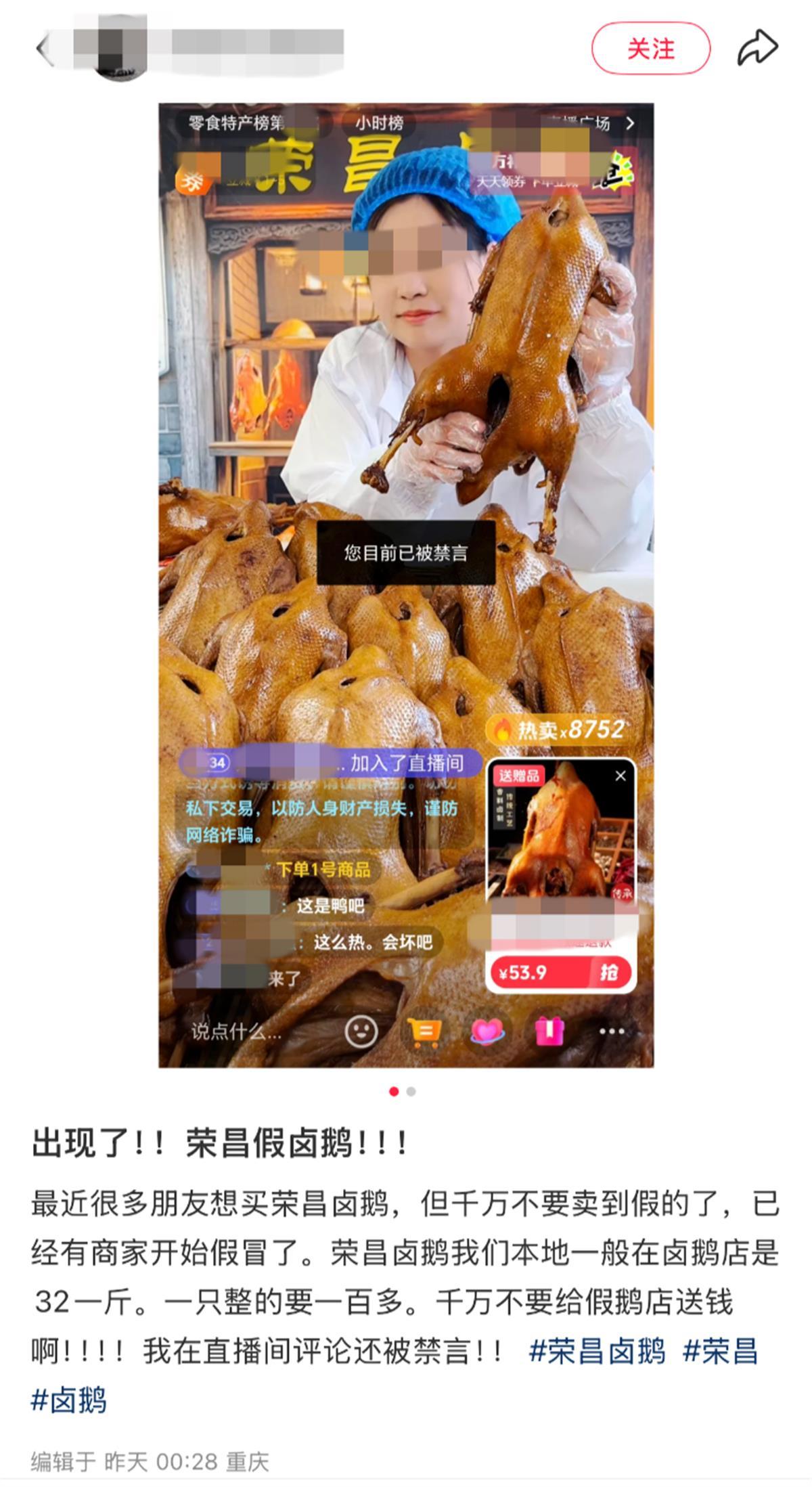The height and width of the screenshot is (1487, 812).
Task: Open the #荣昌 hashtag
Action: pyautogui.click(x=720, y=1351)
